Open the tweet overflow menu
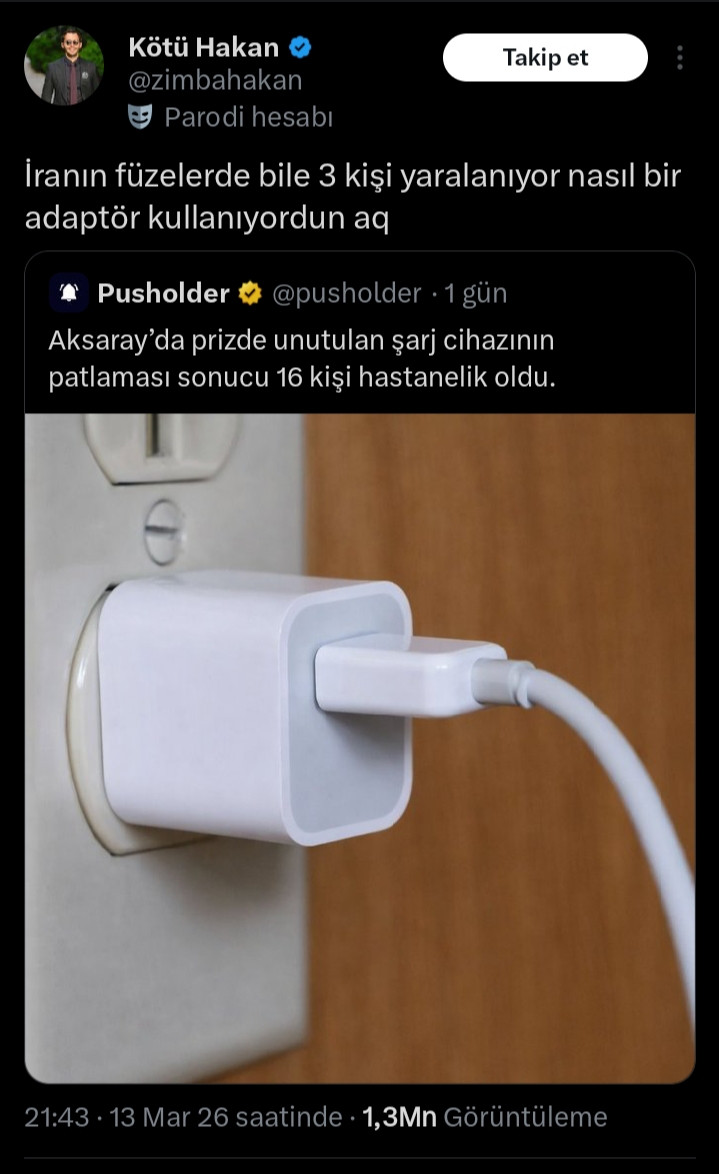This screenshot has width=719, height=1174. (680, 58)
